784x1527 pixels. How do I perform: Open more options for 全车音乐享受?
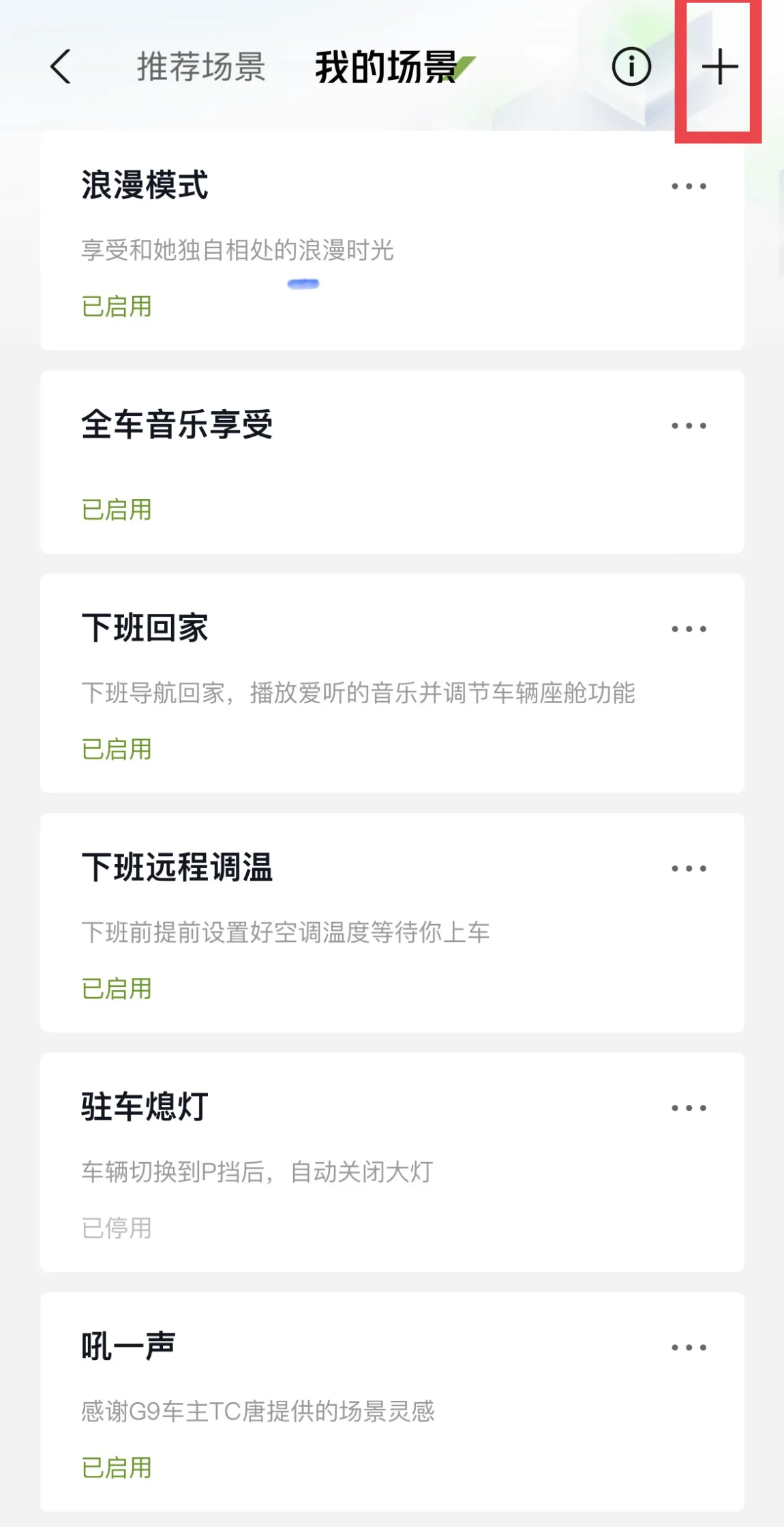point(689,426)
